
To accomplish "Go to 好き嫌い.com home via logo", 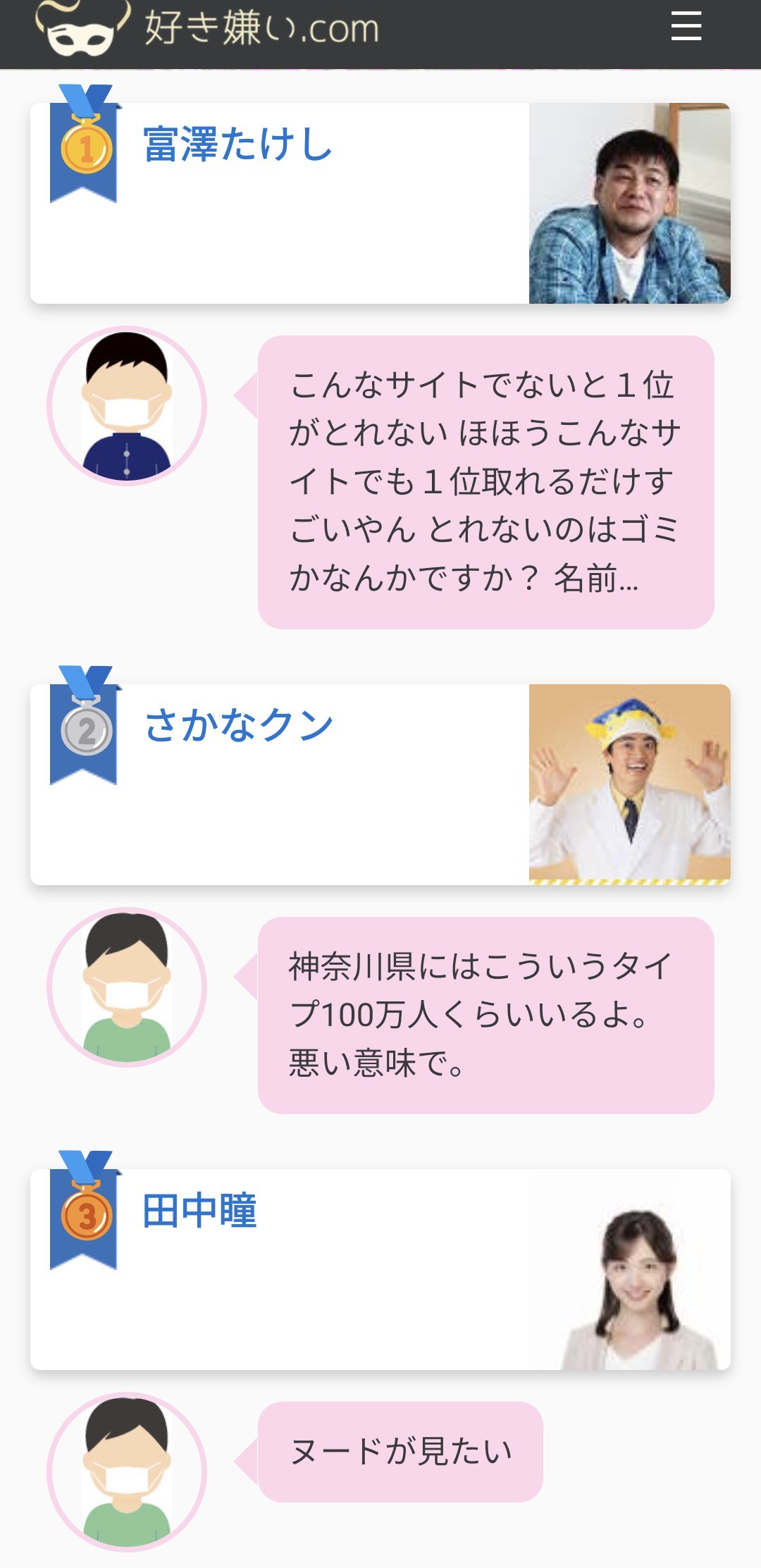I will tap(208, 28).
